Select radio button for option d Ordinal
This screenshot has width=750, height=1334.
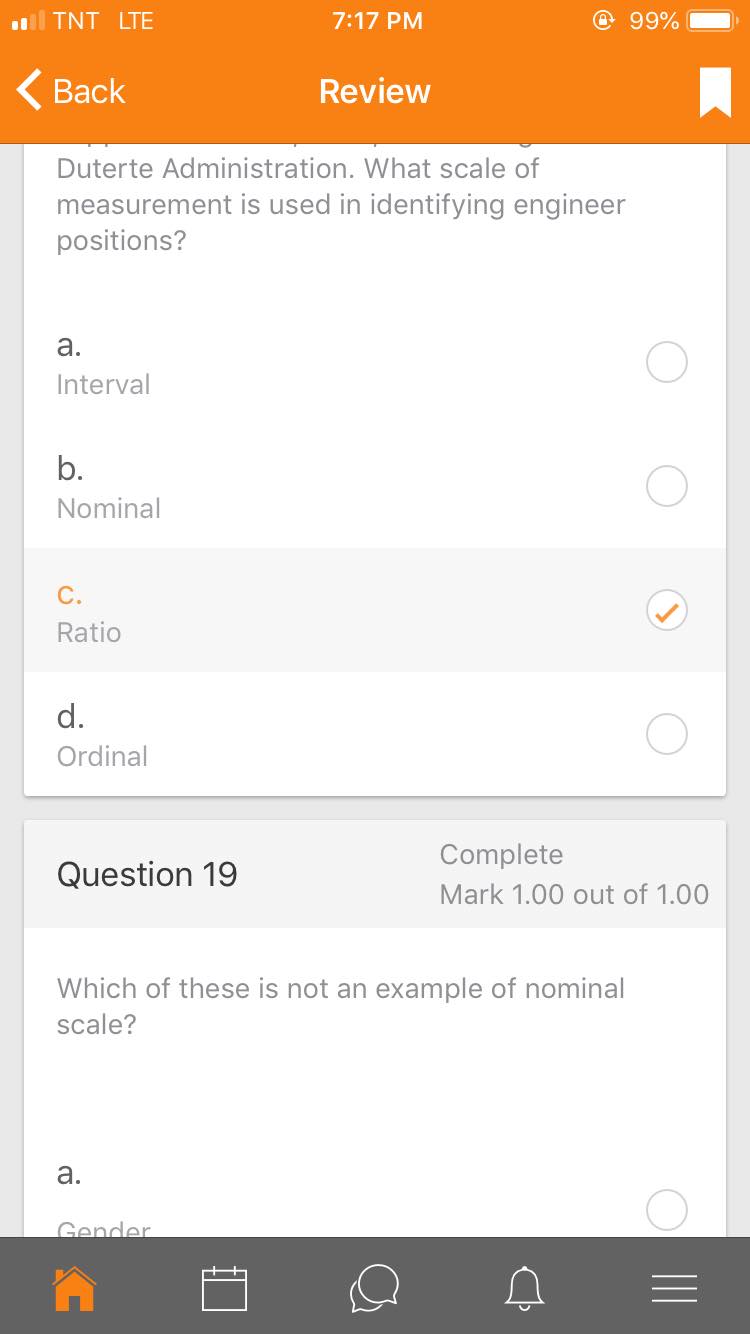(x=666, y=734)
